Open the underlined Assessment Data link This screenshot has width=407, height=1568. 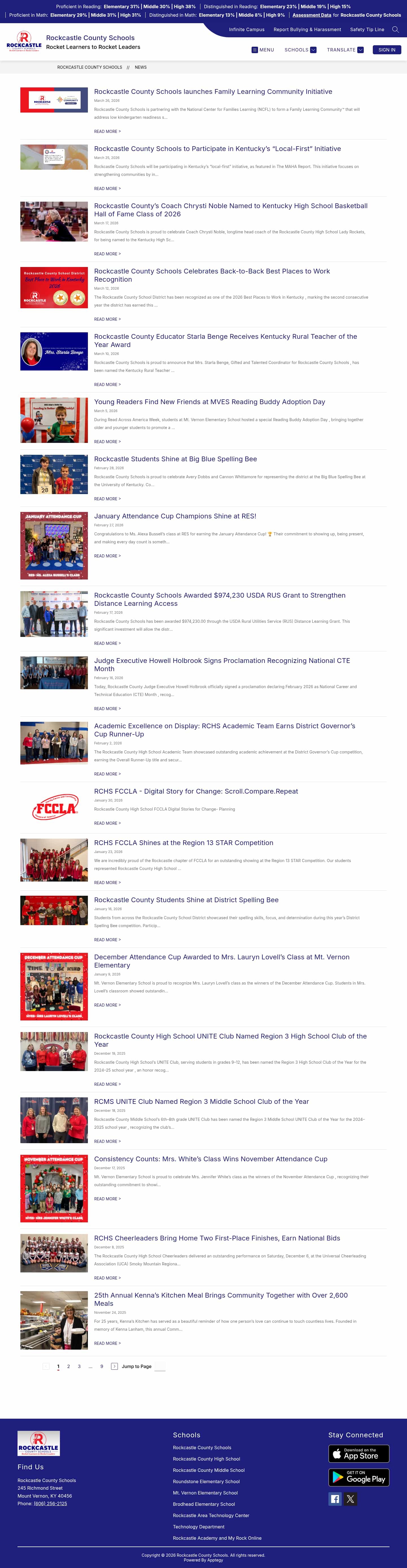click(311, 15)
